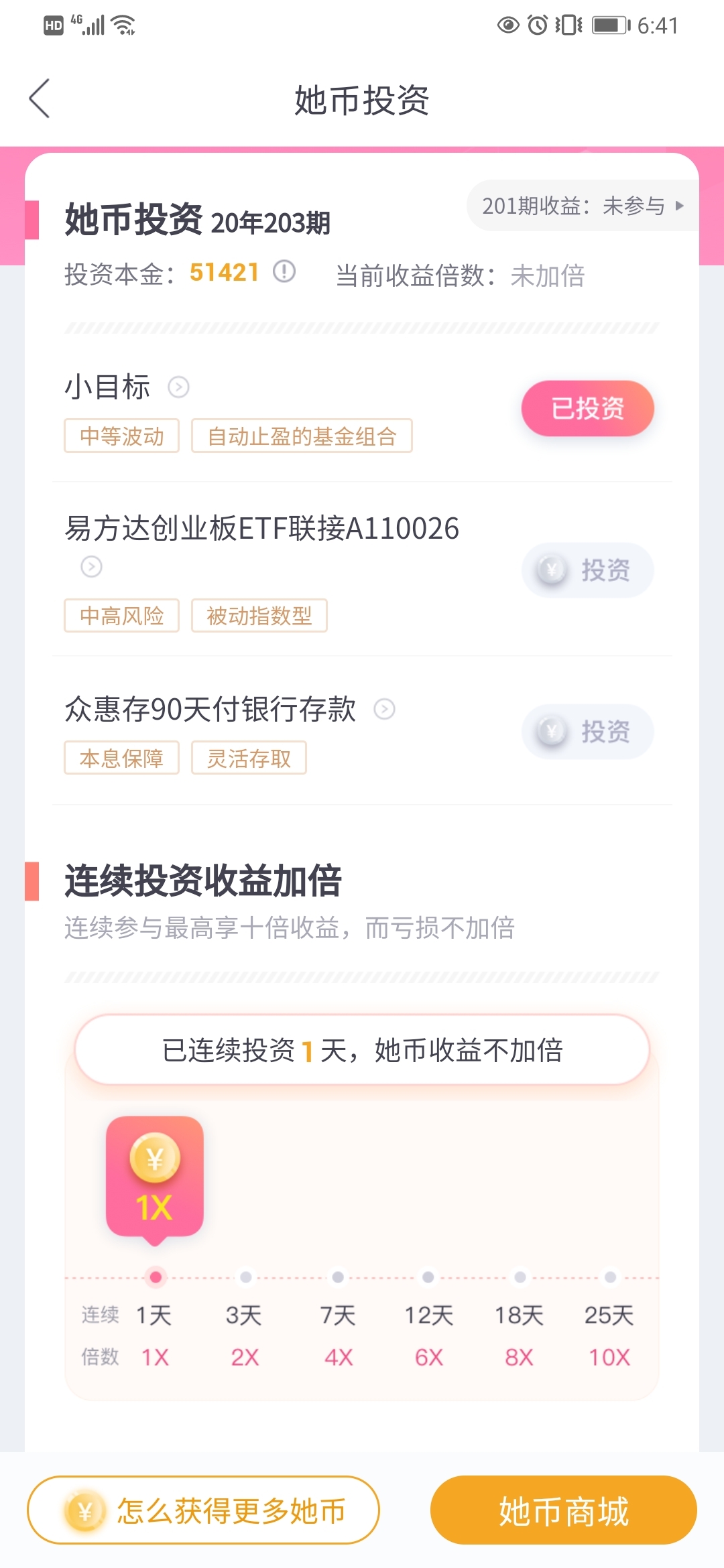Tap the info icon beside 投资本金 51421
The height and width of the screenshot is (1568, 724).
tap(284, 271)
